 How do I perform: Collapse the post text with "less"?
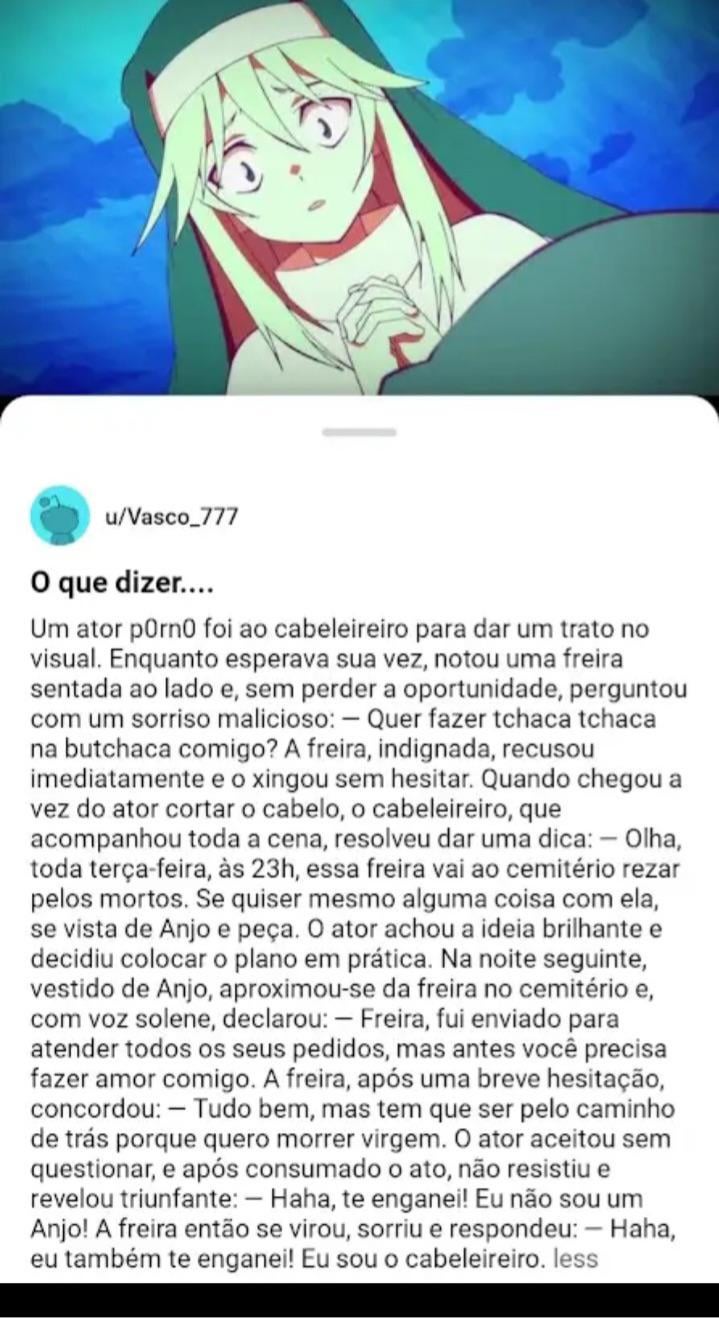575,1258
